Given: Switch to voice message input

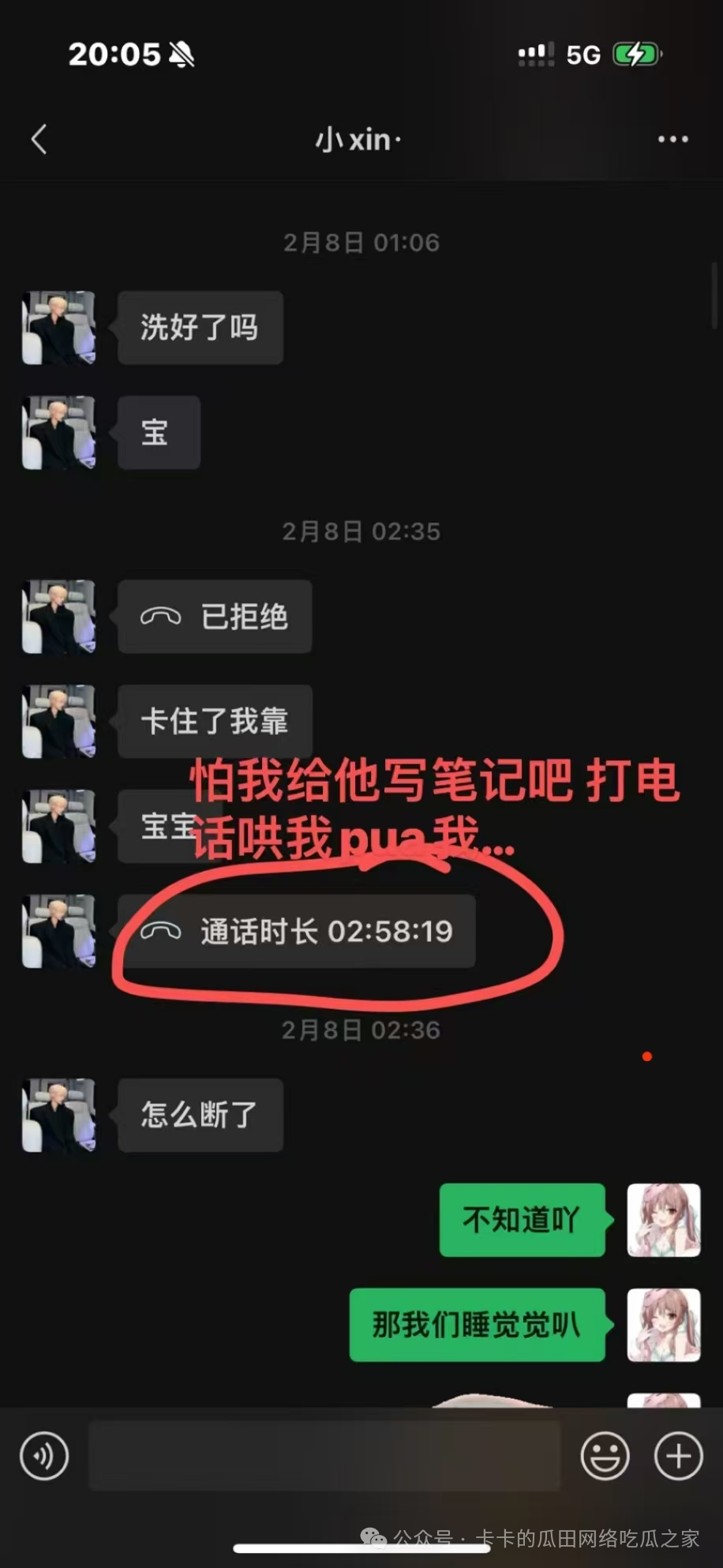Looking at the screenshot, I should tap(44, 1455).
